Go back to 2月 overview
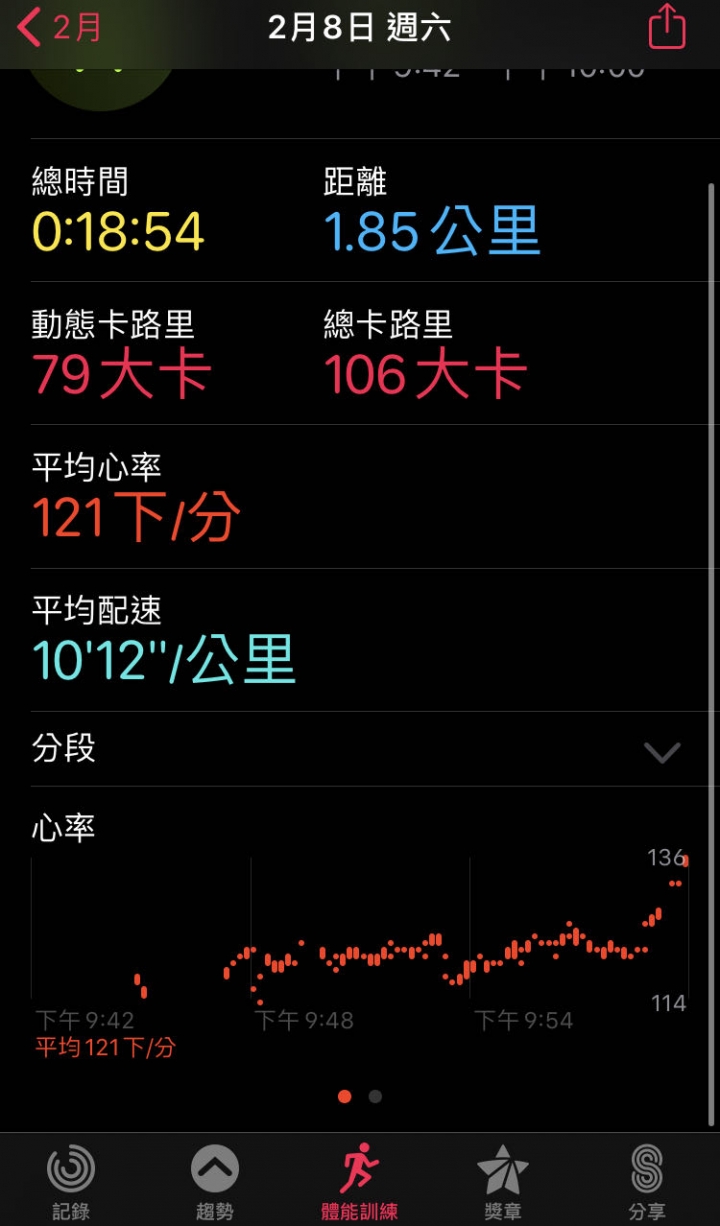 [x=60, y=28]
